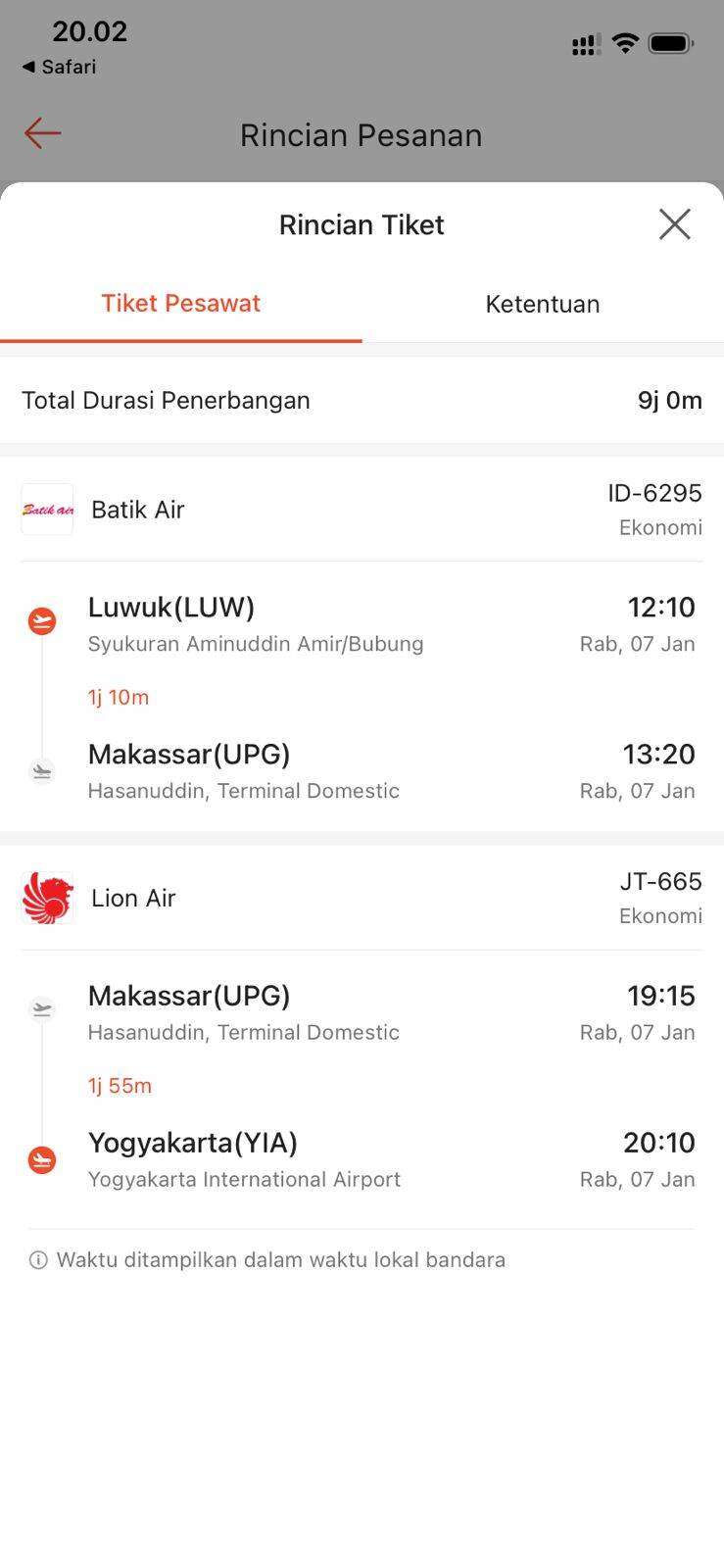Return to Safari app
Screen dimensions: 724x1568
click(x=60, y=67)
